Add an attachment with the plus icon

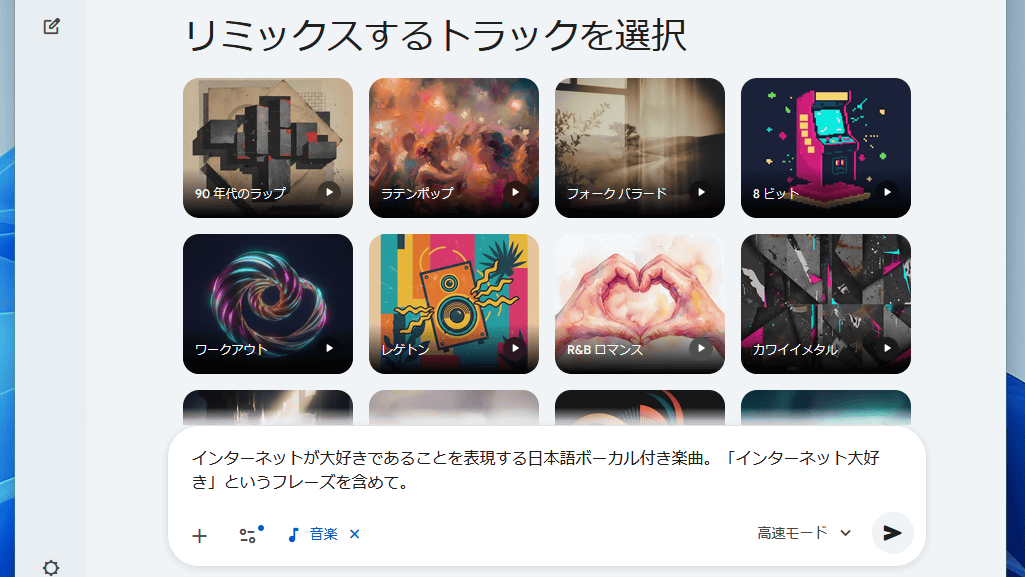199,535
